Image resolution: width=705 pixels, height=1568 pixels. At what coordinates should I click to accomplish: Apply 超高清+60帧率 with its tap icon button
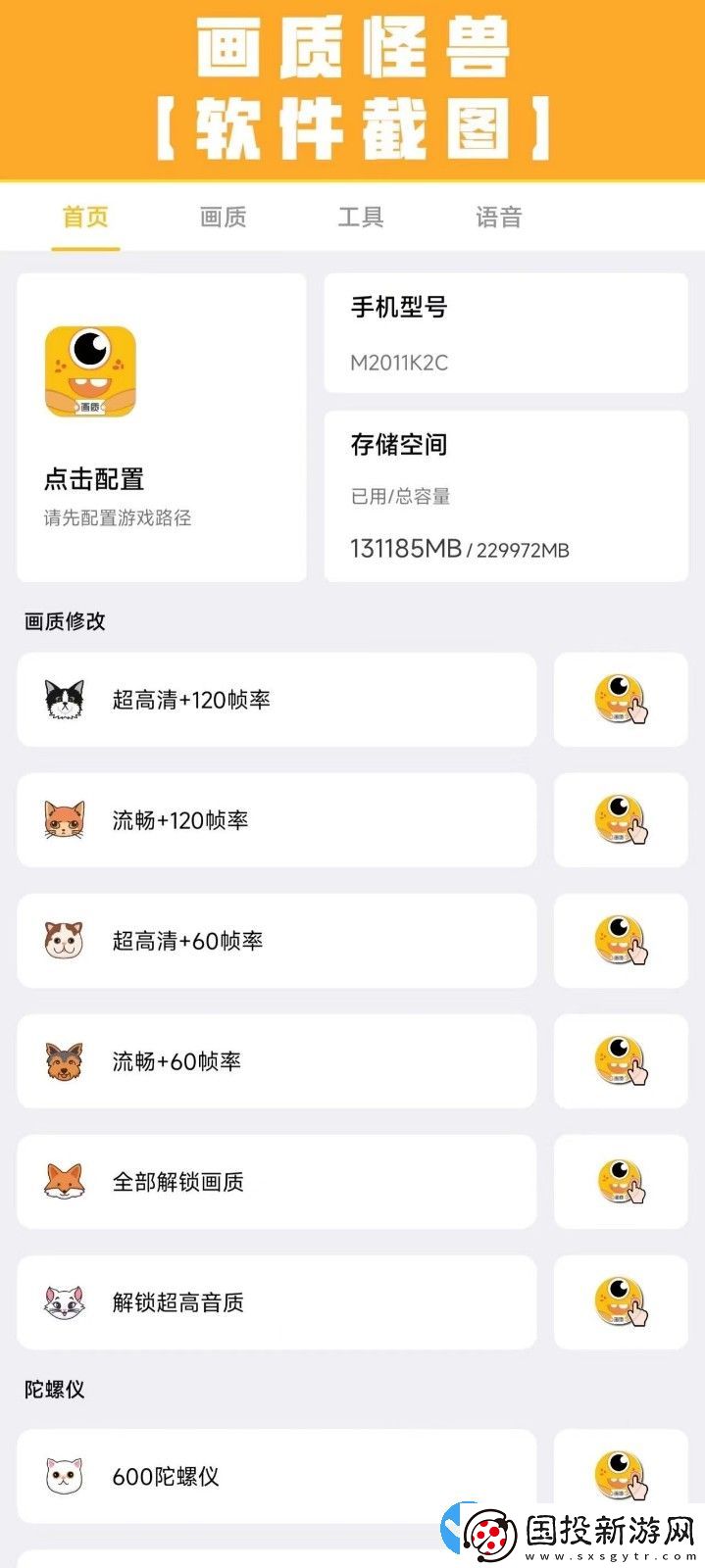[x=621, y=941]
